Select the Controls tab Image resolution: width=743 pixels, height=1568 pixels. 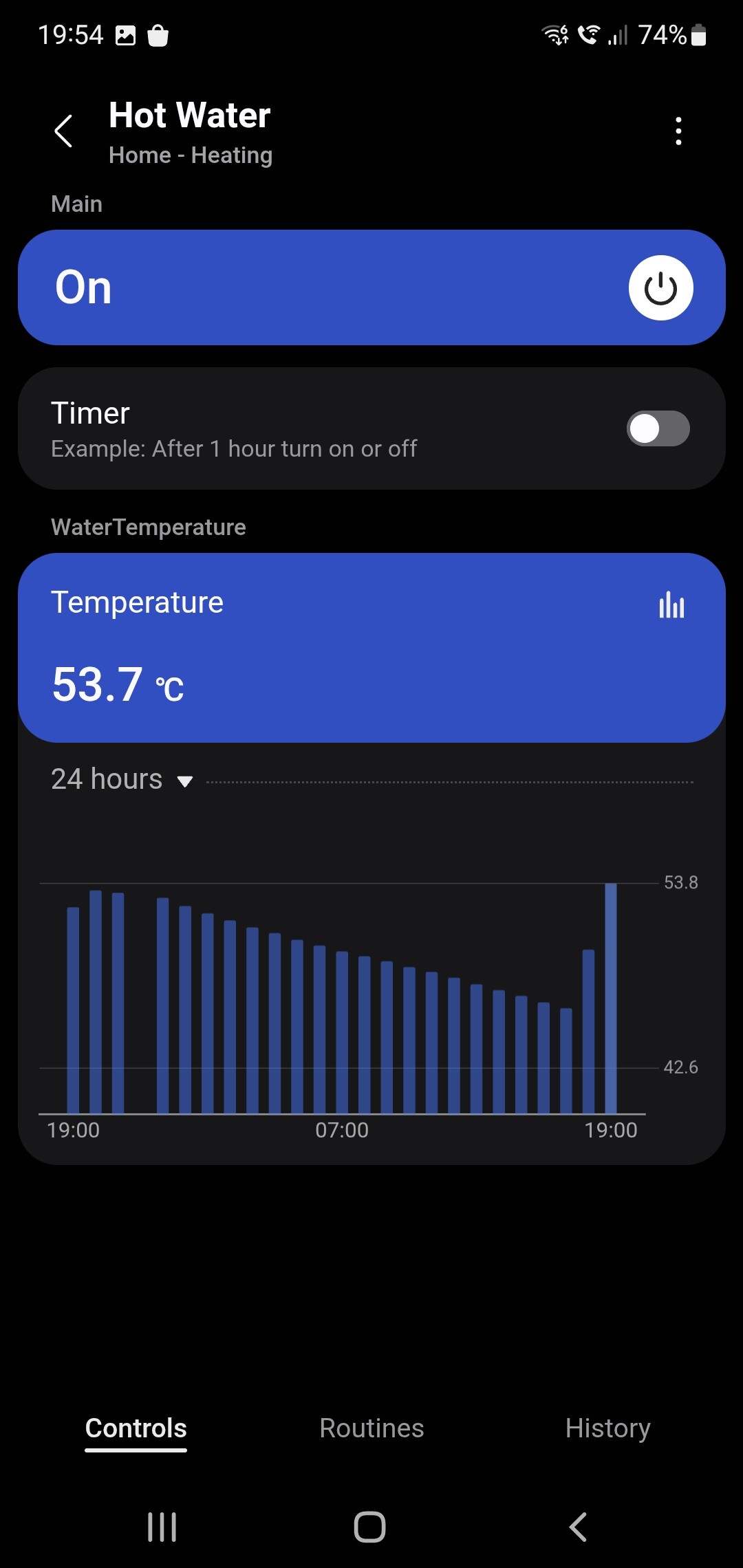[136, 1428]
